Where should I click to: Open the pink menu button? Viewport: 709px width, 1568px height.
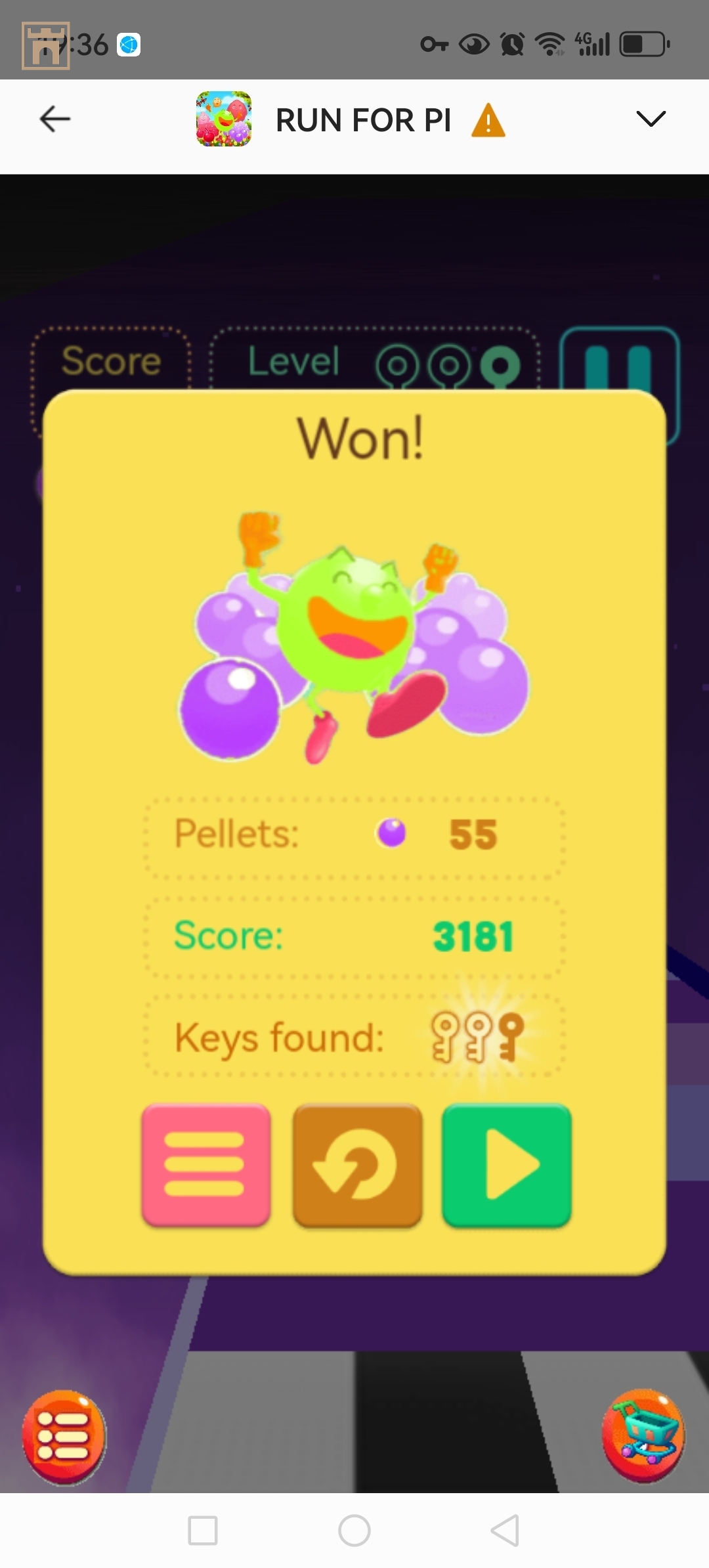[205, 1164]
